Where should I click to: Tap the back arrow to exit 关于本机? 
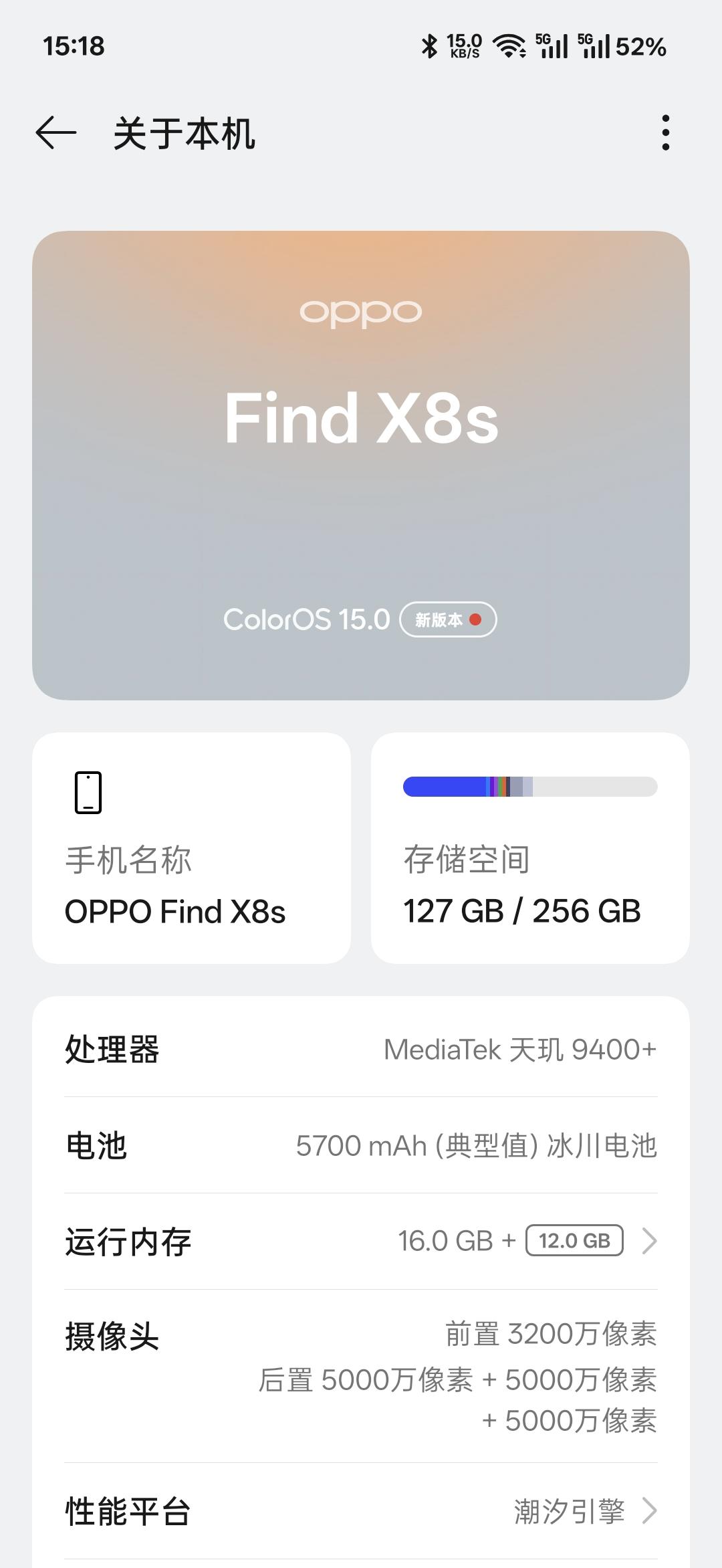53,134
